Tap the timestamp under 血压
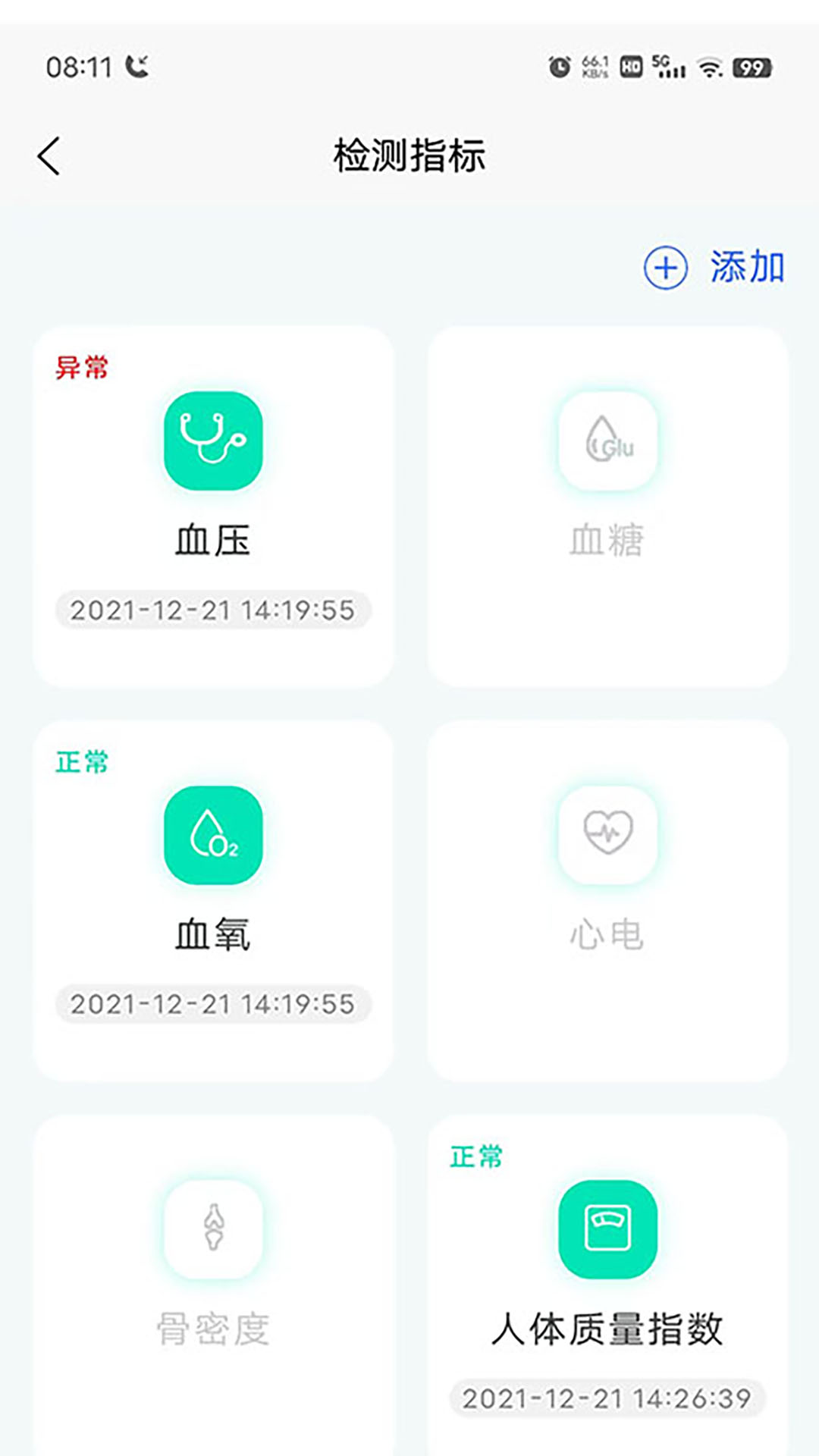The image size is (819, 1456). (x=212, y=609)
